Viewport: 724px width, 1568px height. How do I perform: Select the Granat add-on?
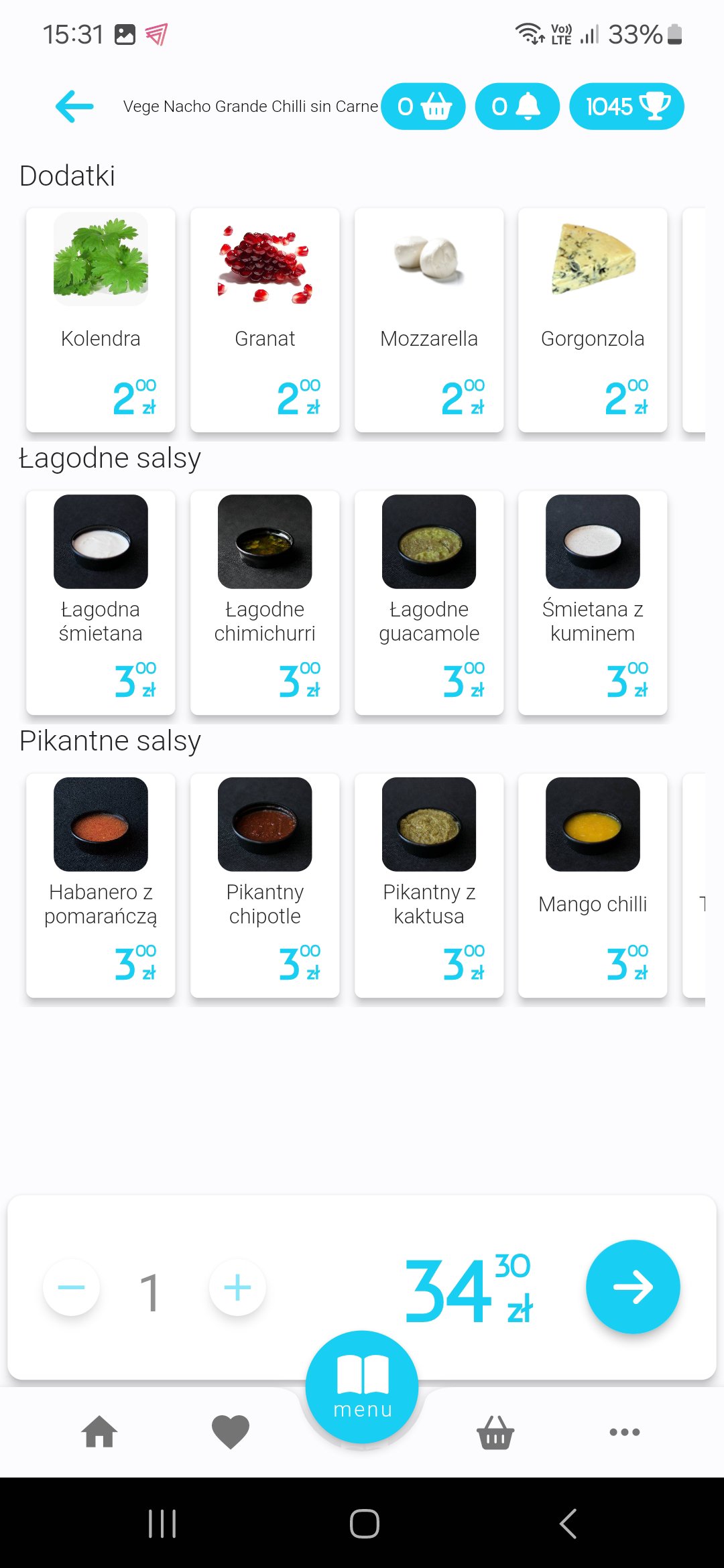[x=265, y=320]
